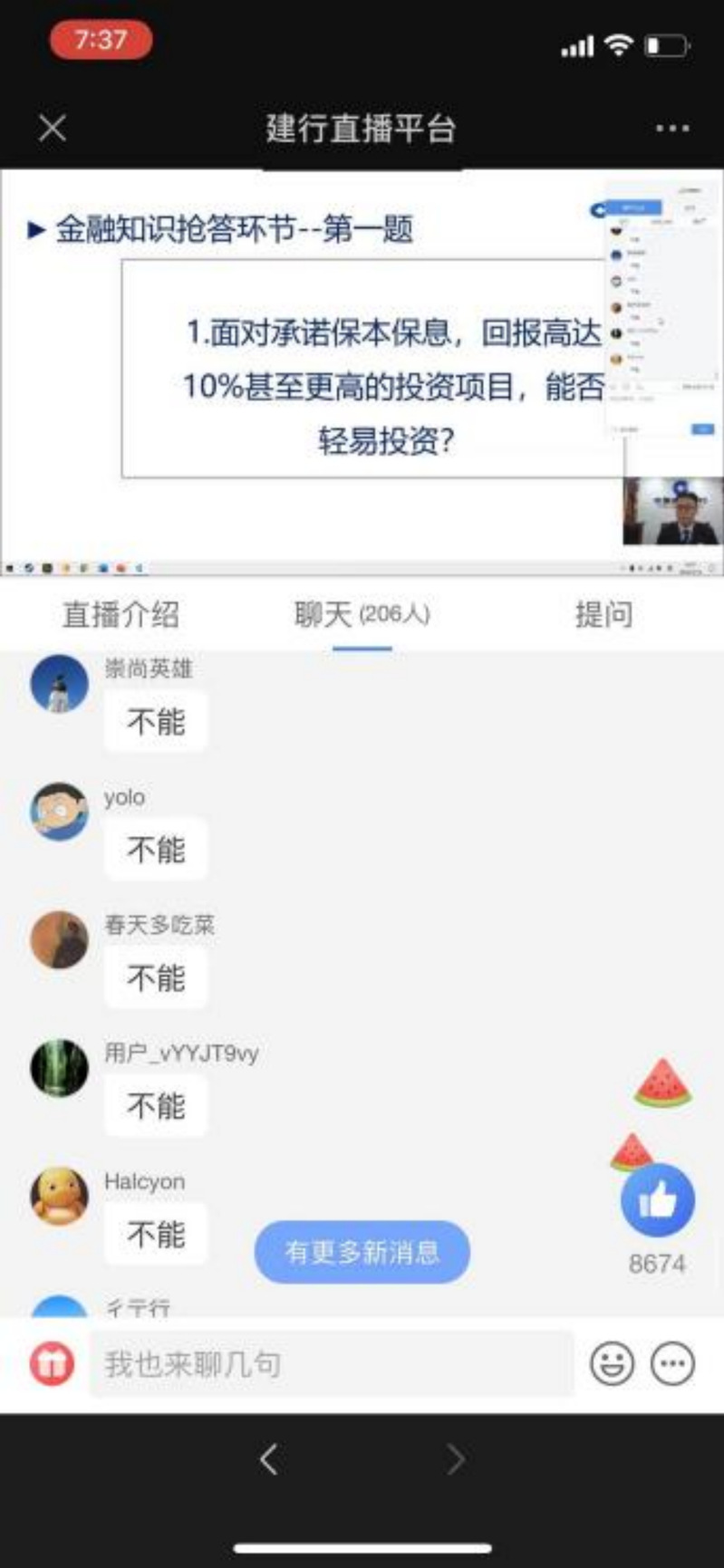Image resolution: width=724 pixels, height=1568 pixels.
Task: Like the live stream with thumbs-up
Action: 657,1202
